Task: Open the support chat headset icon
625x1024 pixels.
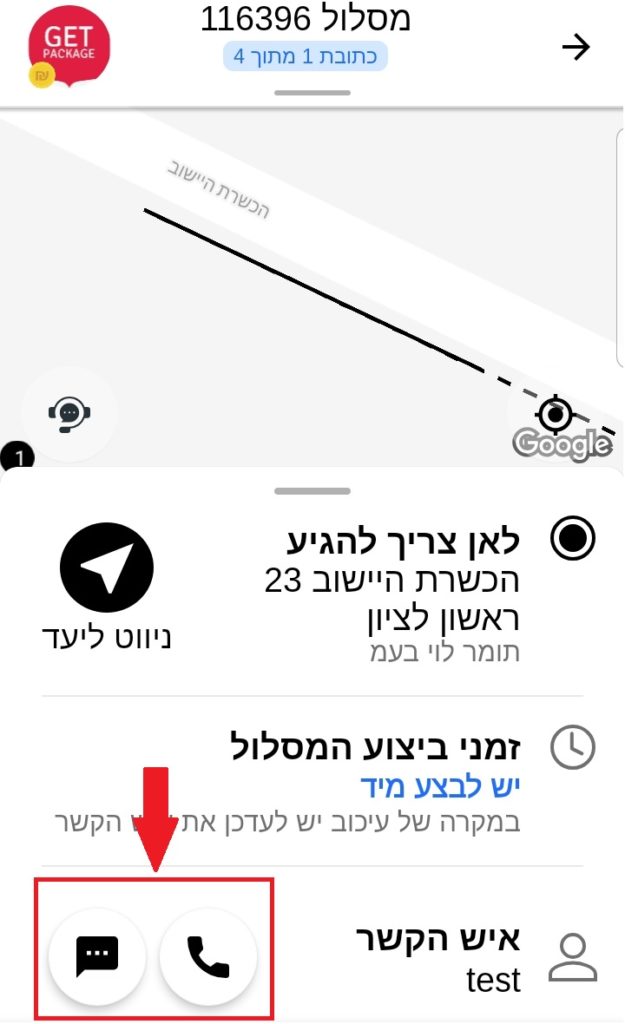Action: tap(69, 413)
